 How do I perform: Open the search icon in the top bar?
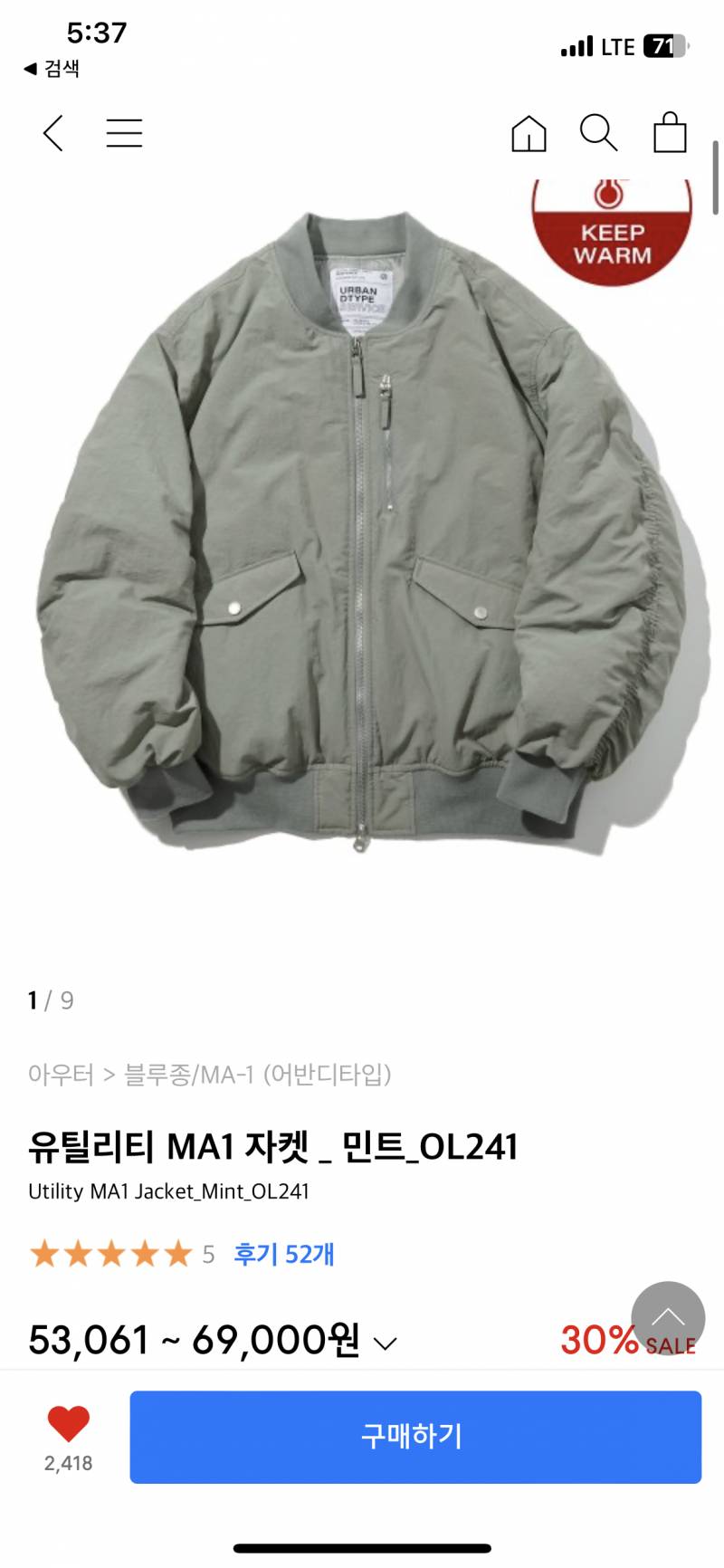coord(599,133)
